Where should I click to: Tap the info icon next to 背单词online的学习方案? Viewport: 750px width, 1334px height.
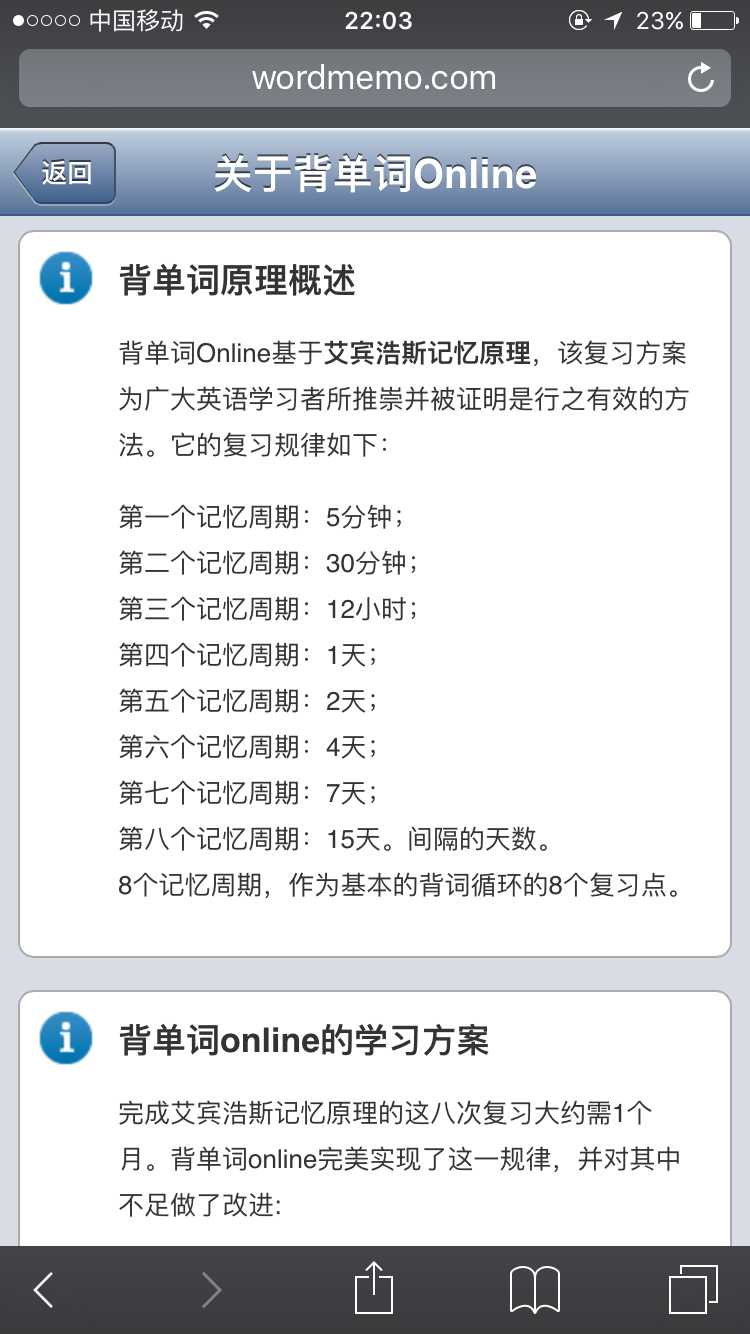click(64, 1038)
